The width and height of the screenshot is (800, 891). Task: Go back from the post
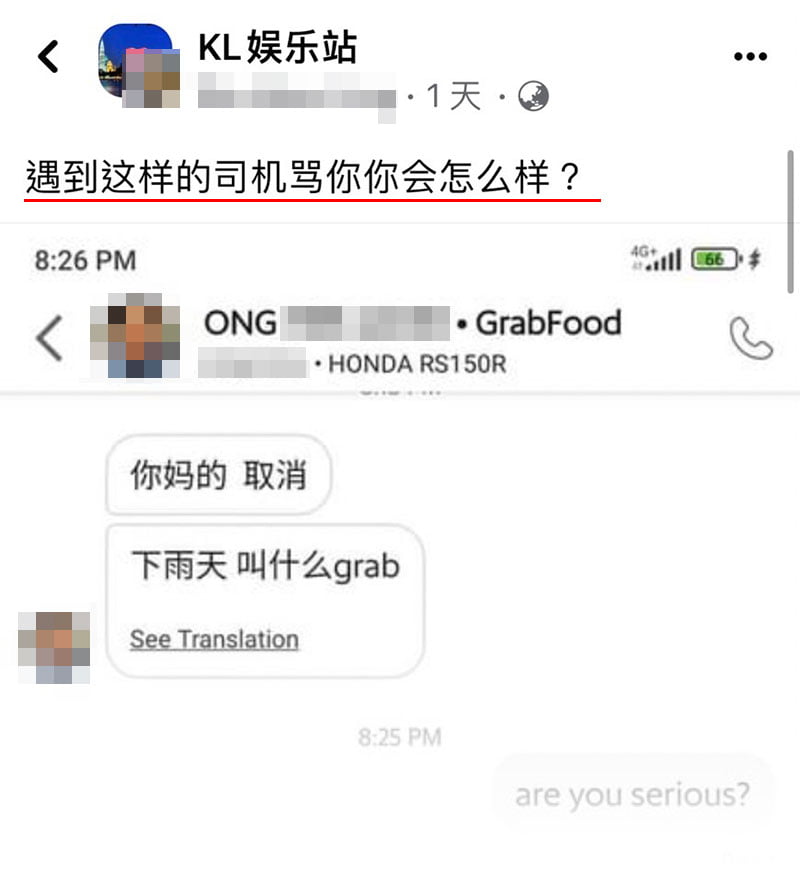47,57
